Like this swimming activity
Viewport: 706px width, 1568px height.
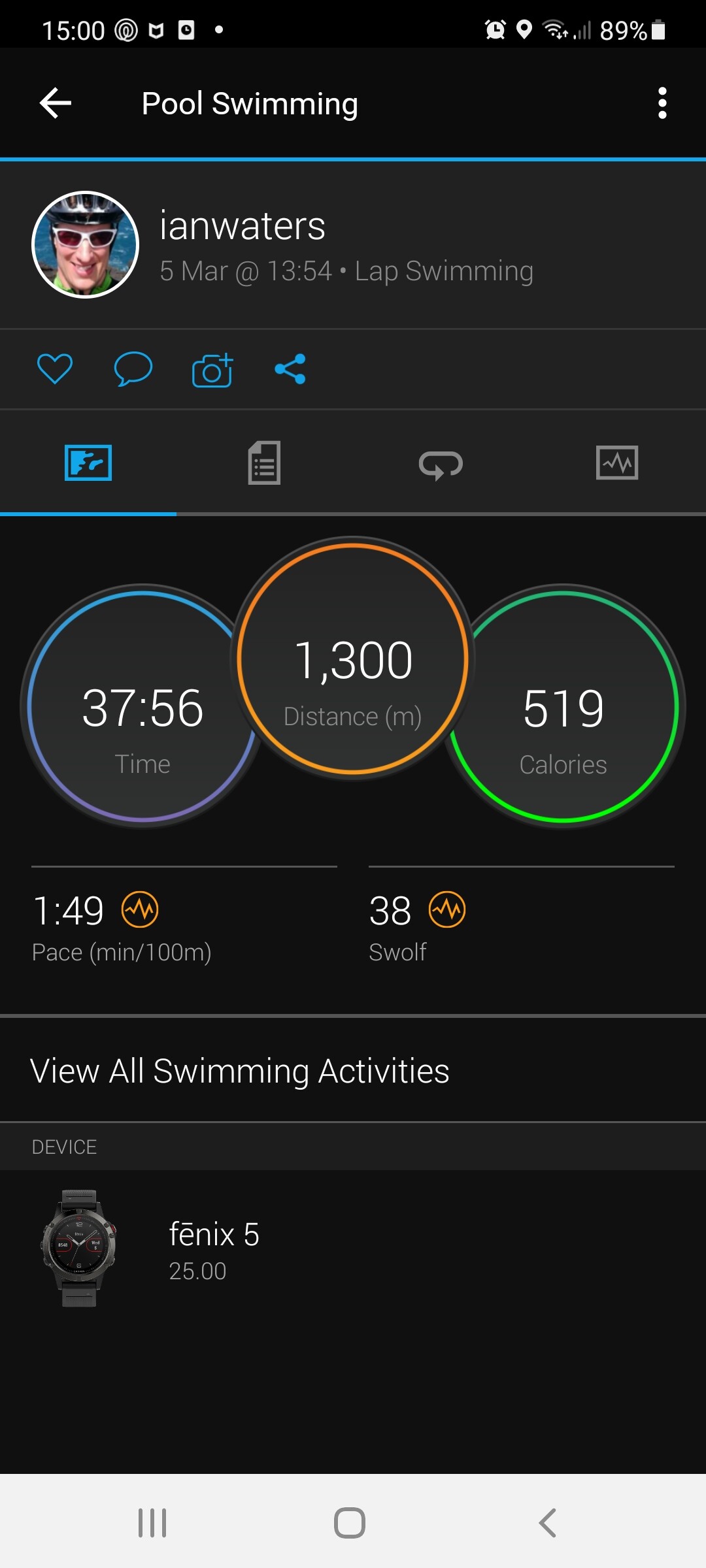click(x=55, y=369)
